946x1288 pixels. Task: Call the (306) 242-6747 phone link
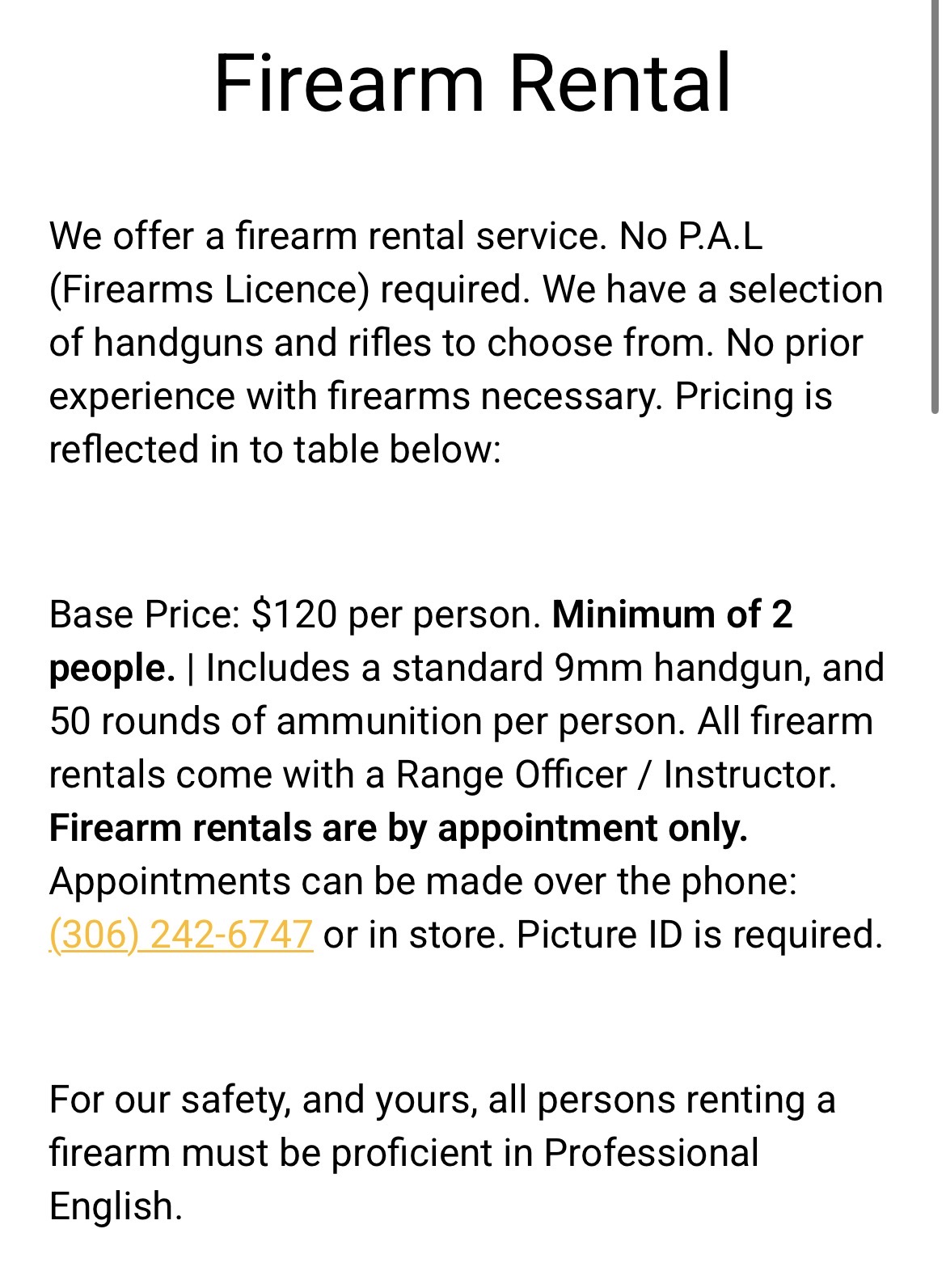coord(181,935)
